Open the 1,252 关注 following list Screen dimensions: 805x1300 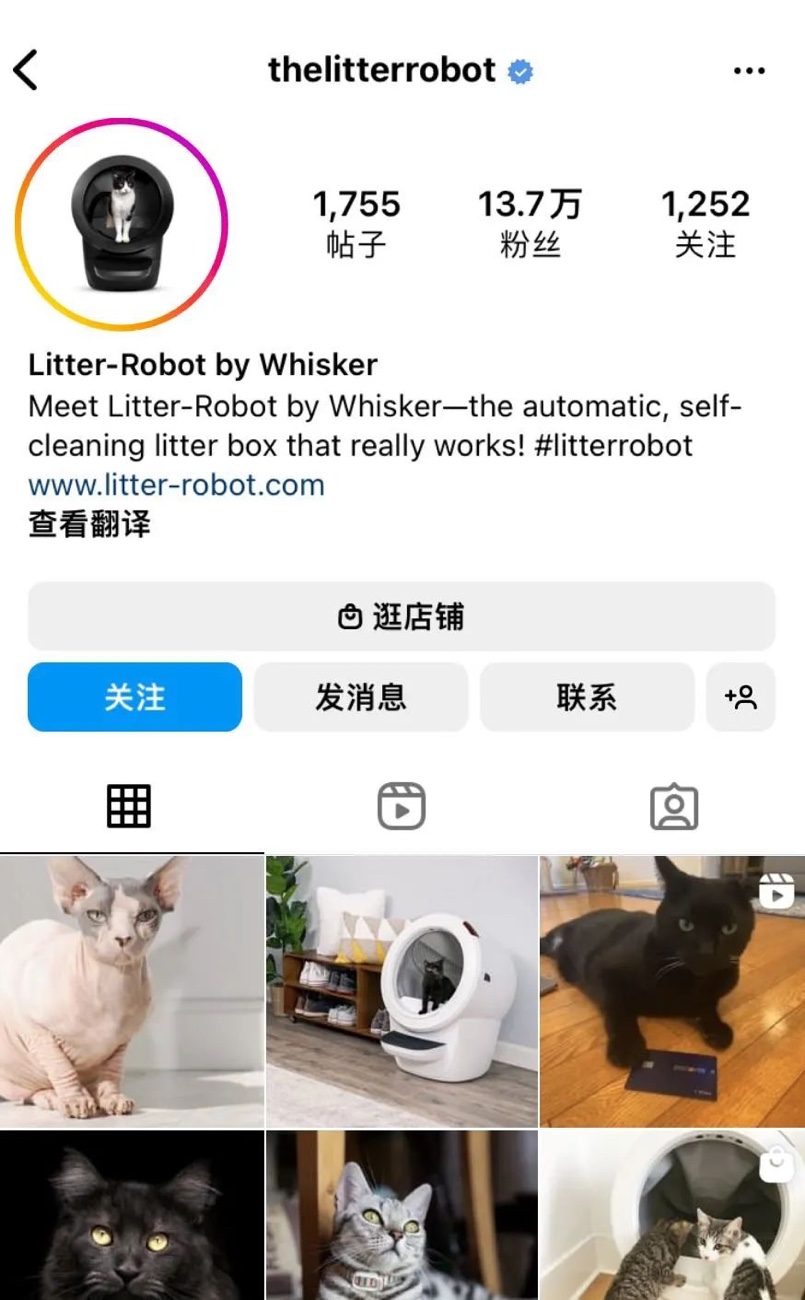pos(705,223)
